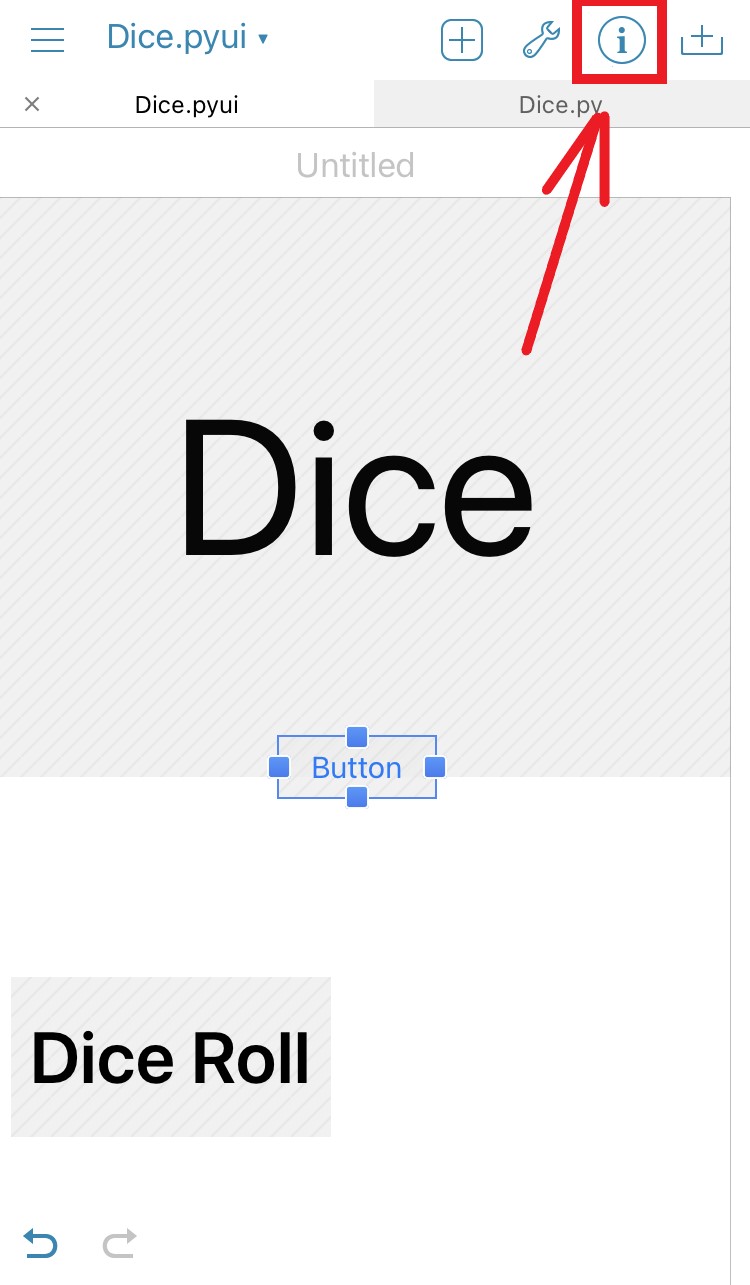Open the hamburger menu
The width and height of the screenshot is (750, 1285).
tap(47, 40)
